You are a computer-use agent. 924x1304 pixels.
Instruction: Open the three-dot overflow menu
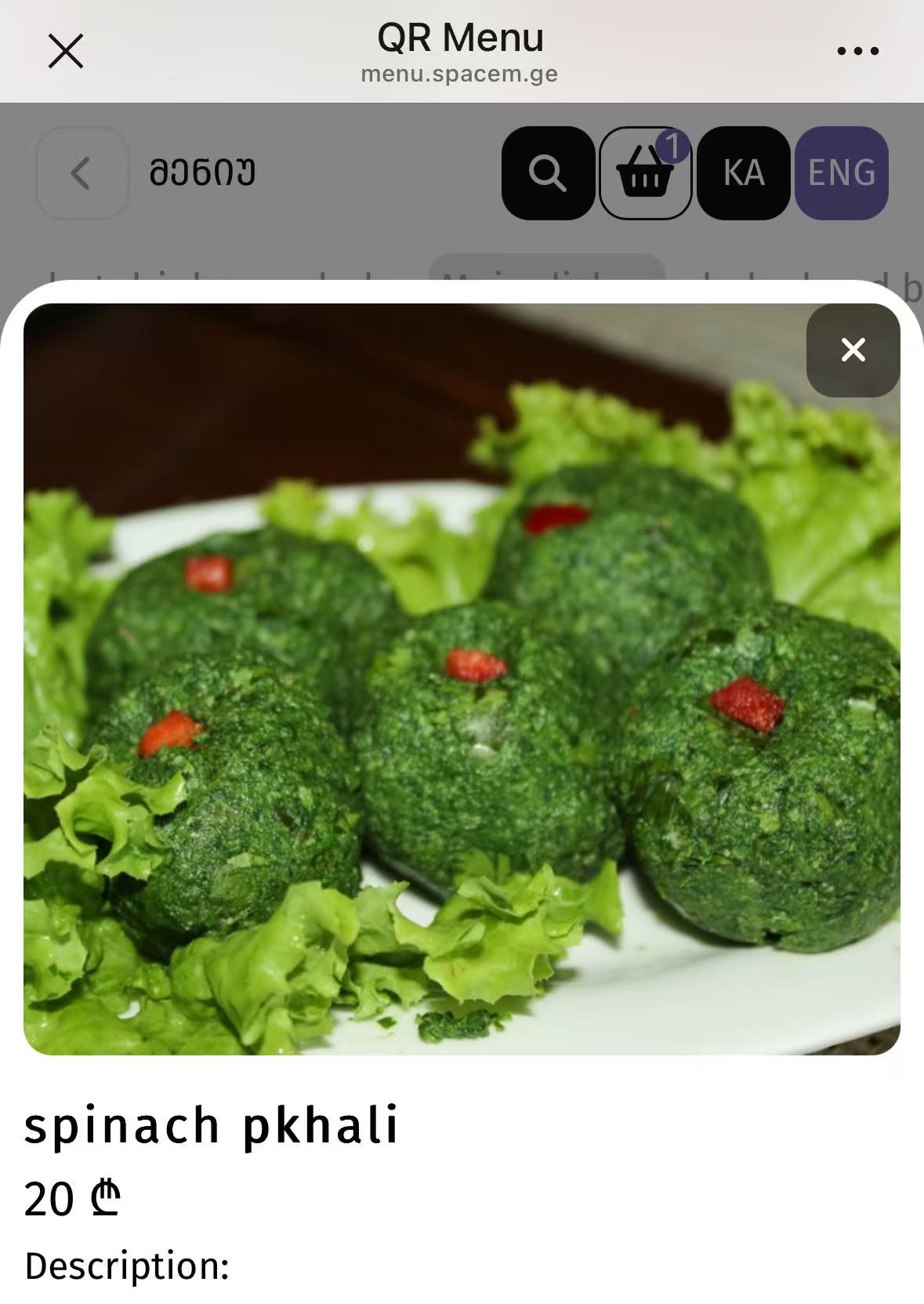pos(857,52)
